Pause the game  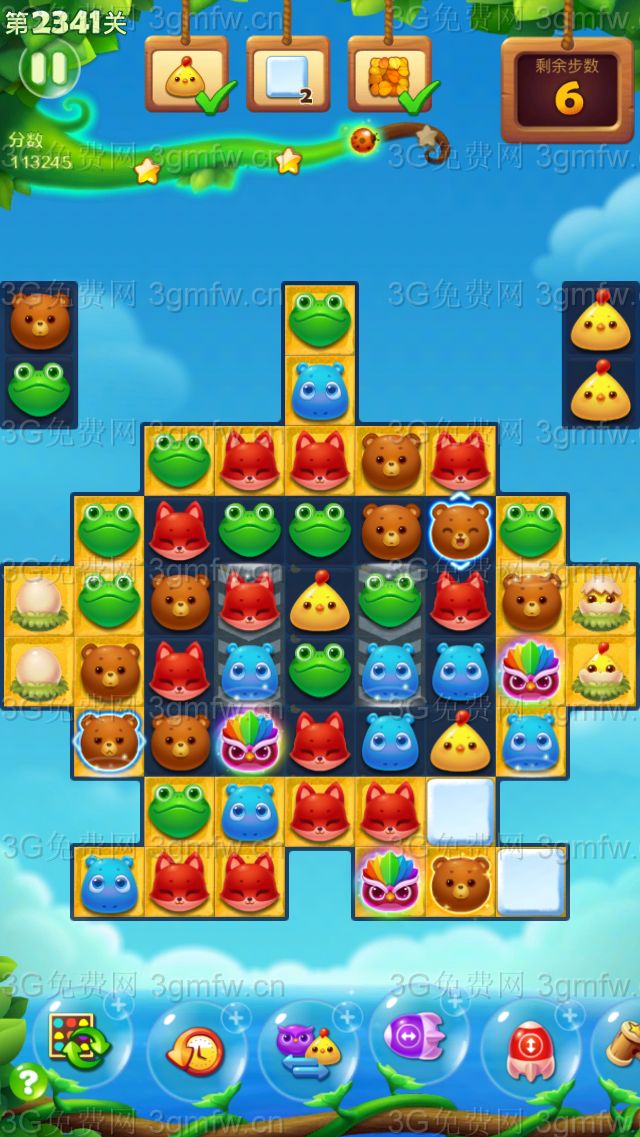pyautogui.click(x=49, y=68)
